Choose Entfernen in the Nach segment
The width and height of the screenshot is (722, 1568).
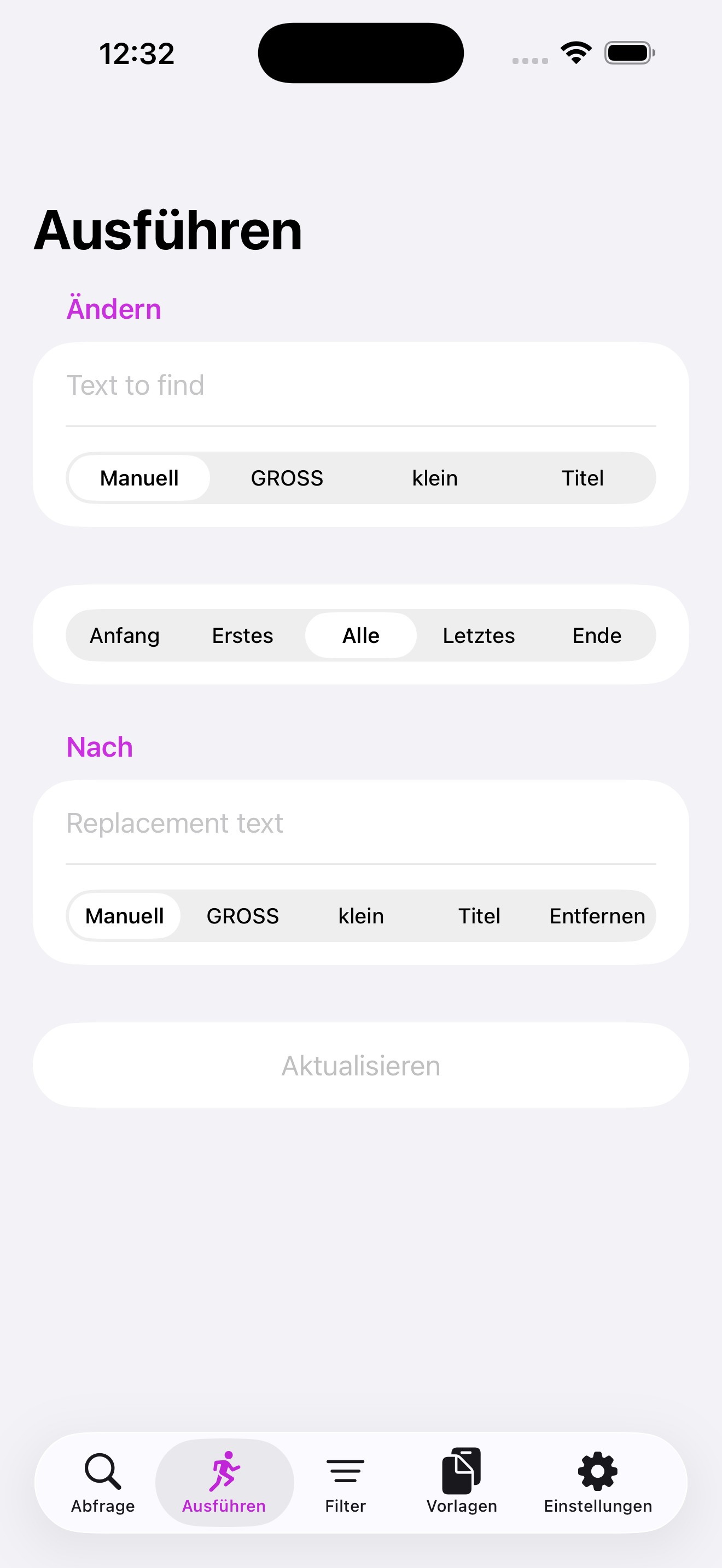(x=597, y=915)
